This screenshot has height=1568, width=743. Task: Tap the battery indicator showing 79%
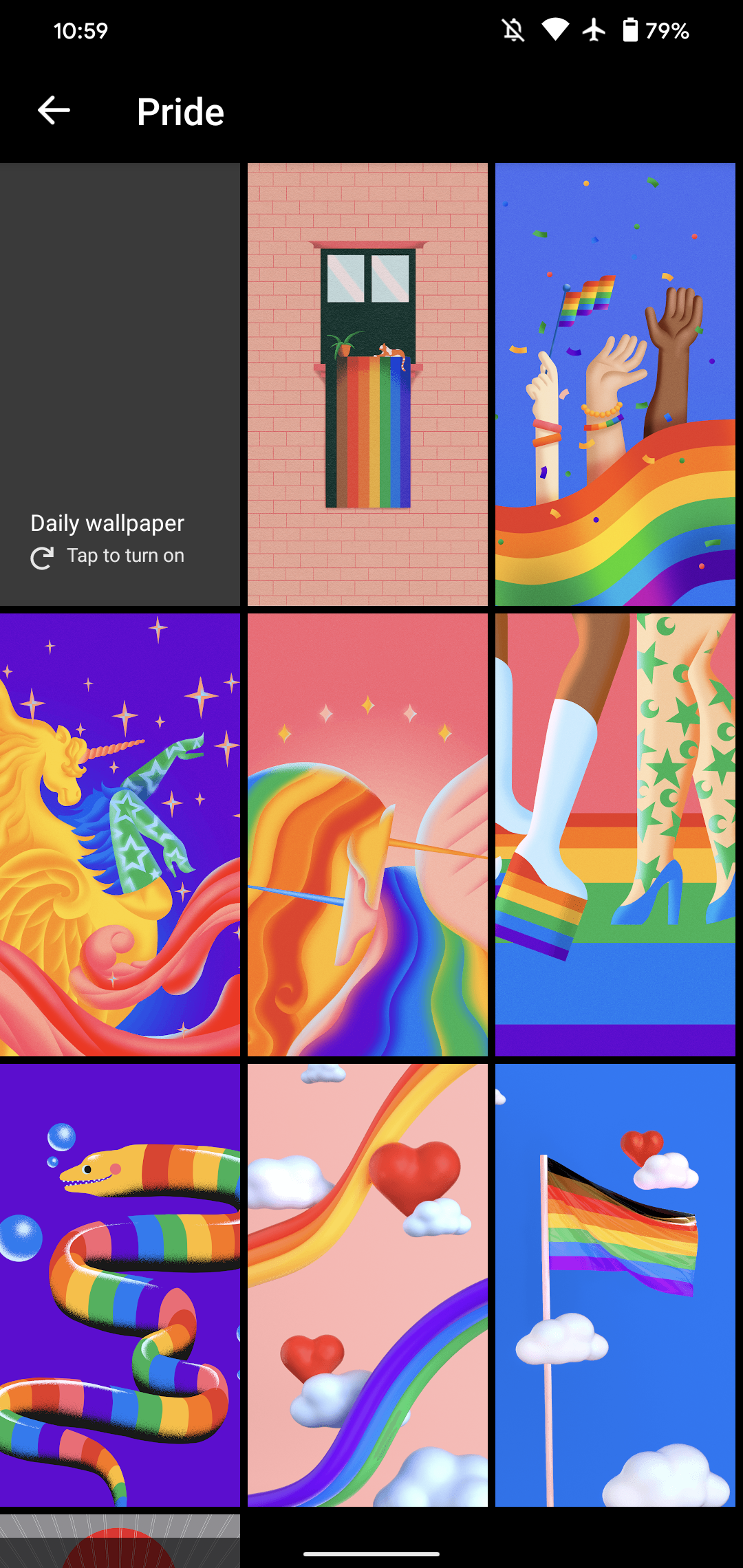[645, 29]
